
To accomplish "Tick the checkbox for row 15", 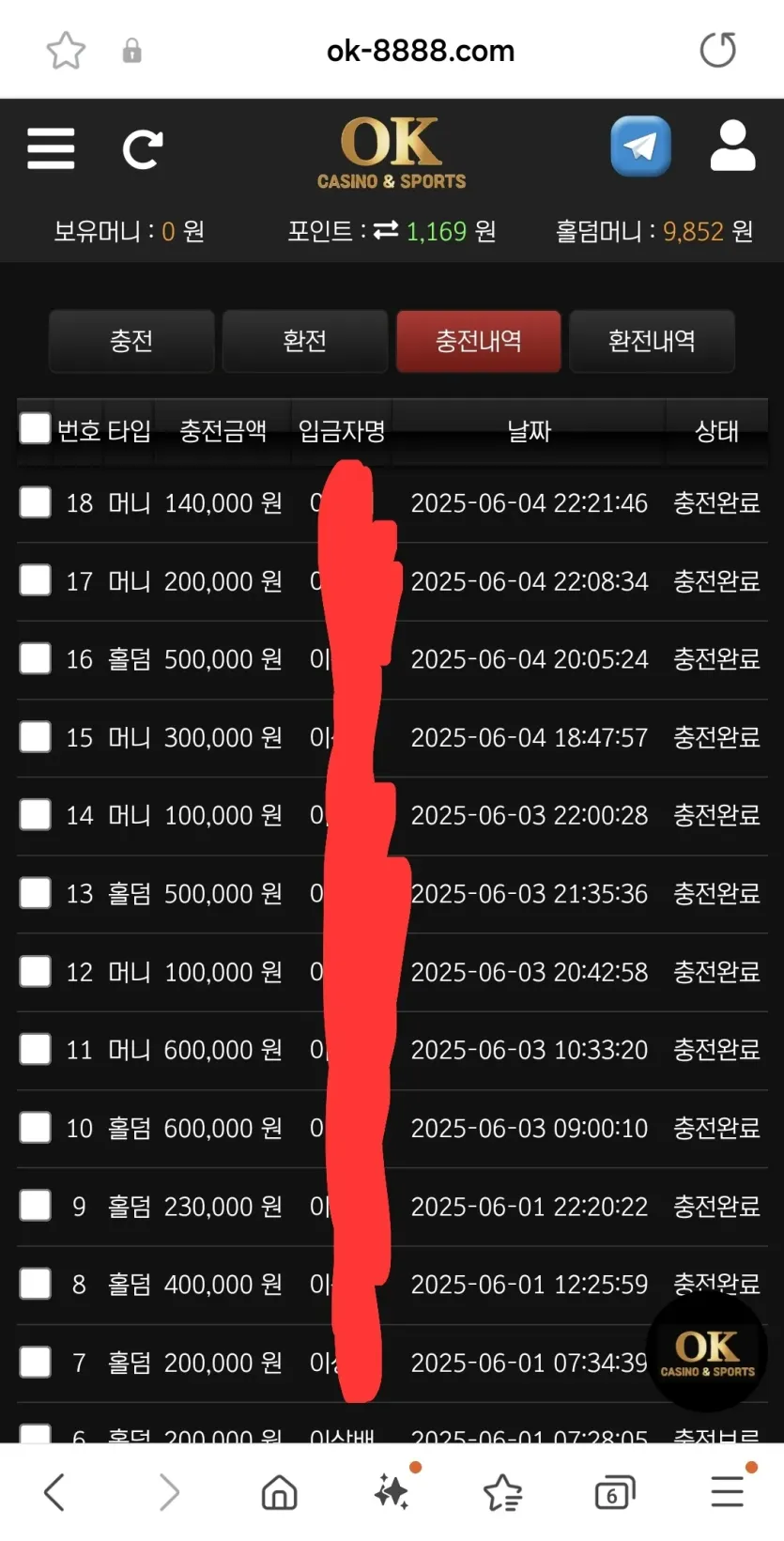I will [x=36, y=736].
